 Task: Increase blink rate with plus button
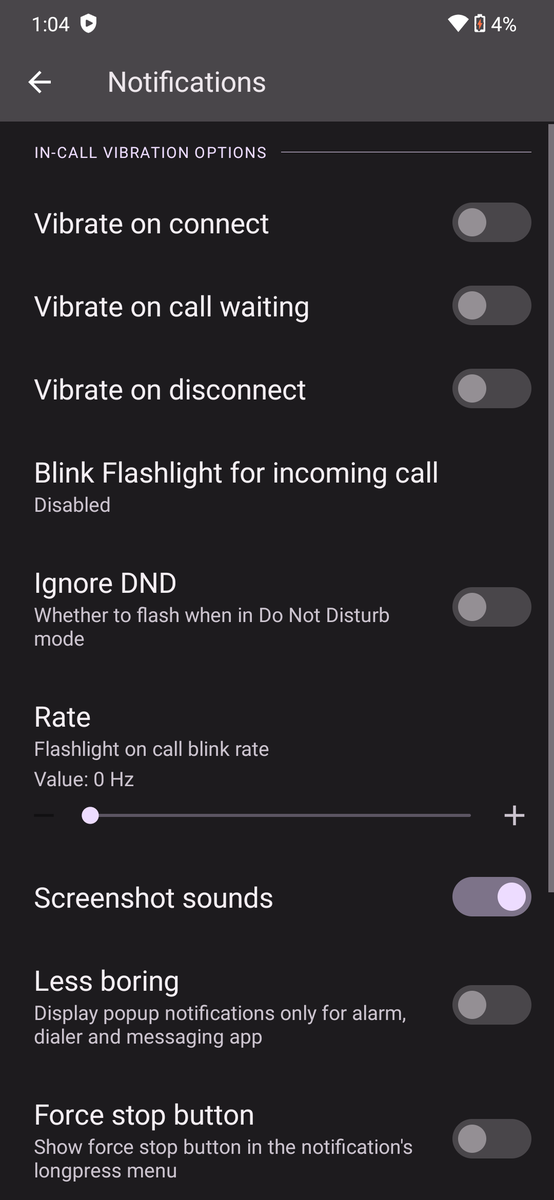click(x=514, y=816)
